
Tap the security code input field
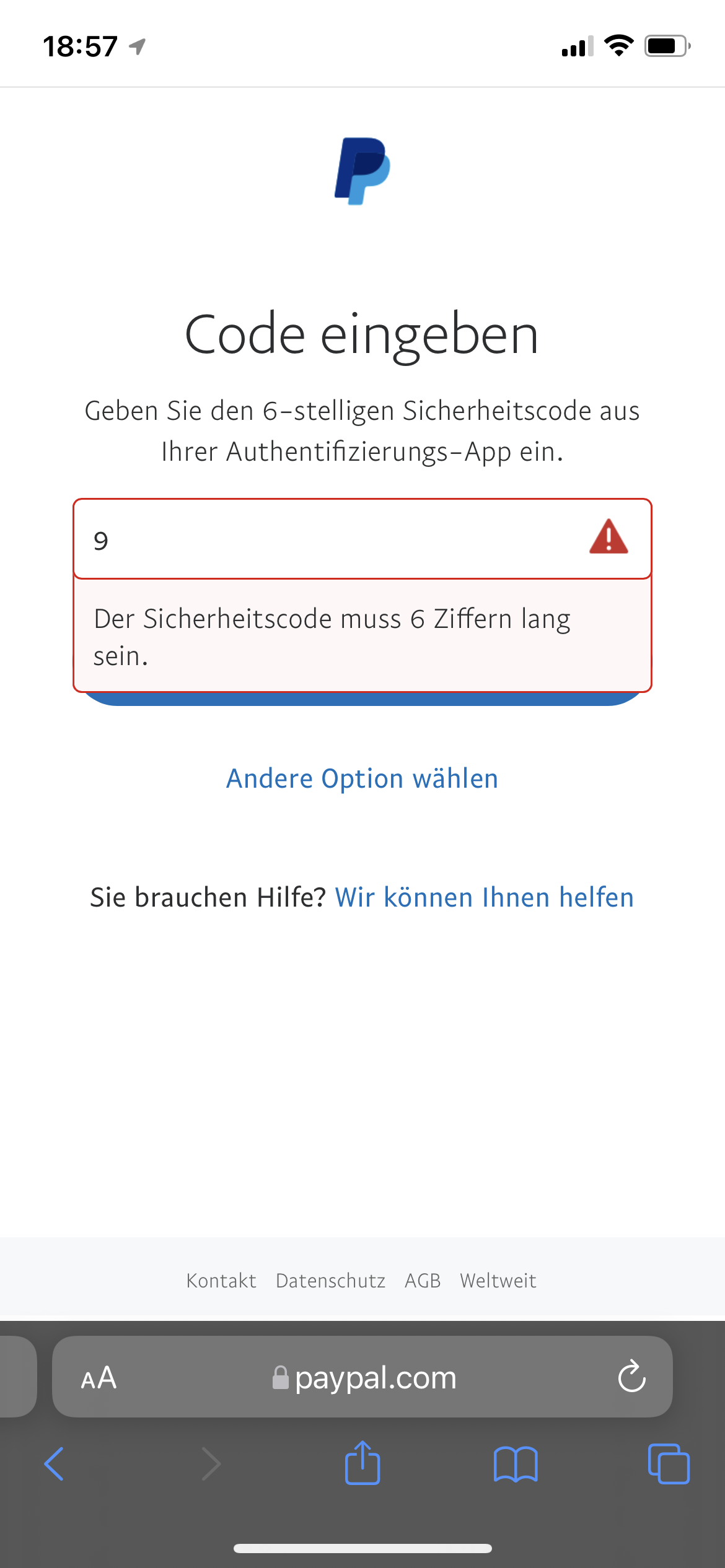click(362, 539)
